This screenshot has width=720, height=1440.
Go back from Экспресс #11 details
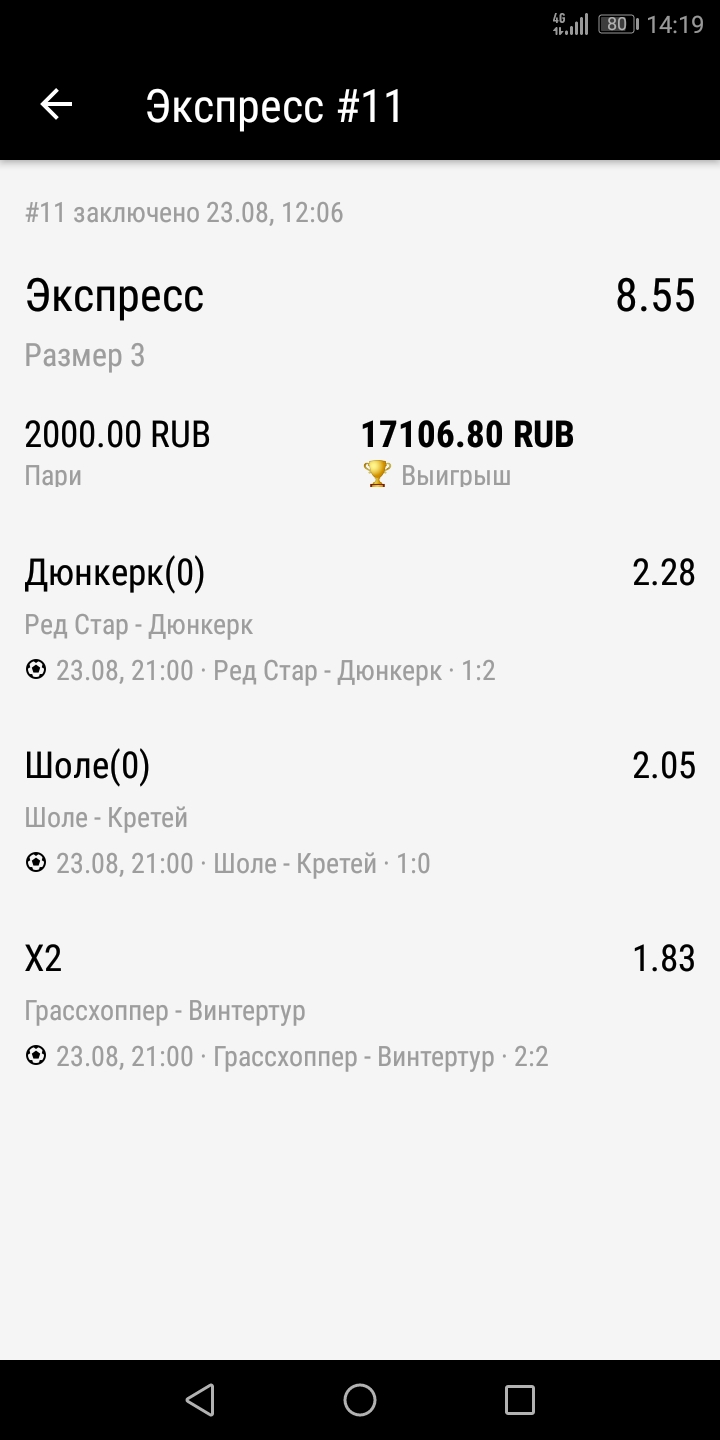point(56,104)
